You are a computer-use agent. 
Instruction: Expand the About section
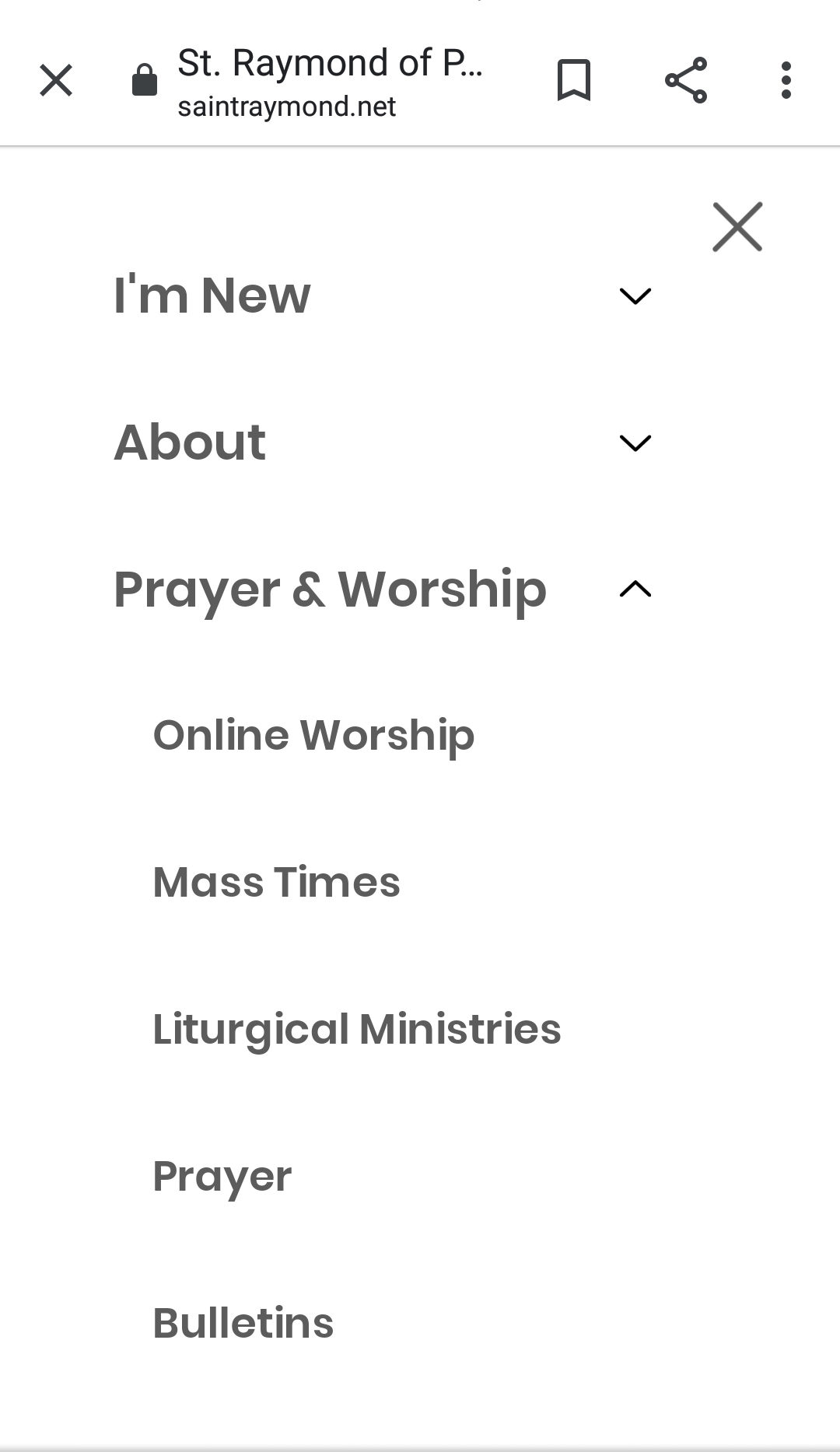(x=635, y=443)
